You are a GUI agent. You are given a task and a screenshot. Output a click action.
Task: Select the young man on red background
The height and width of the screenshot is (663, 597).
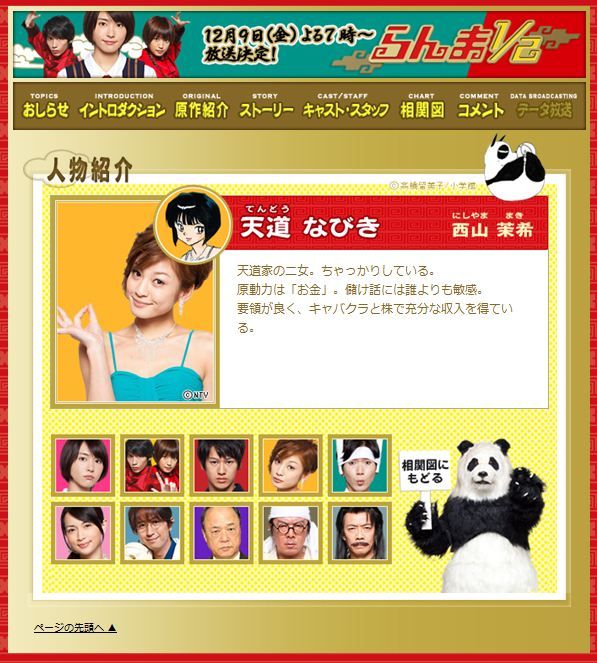222,465
